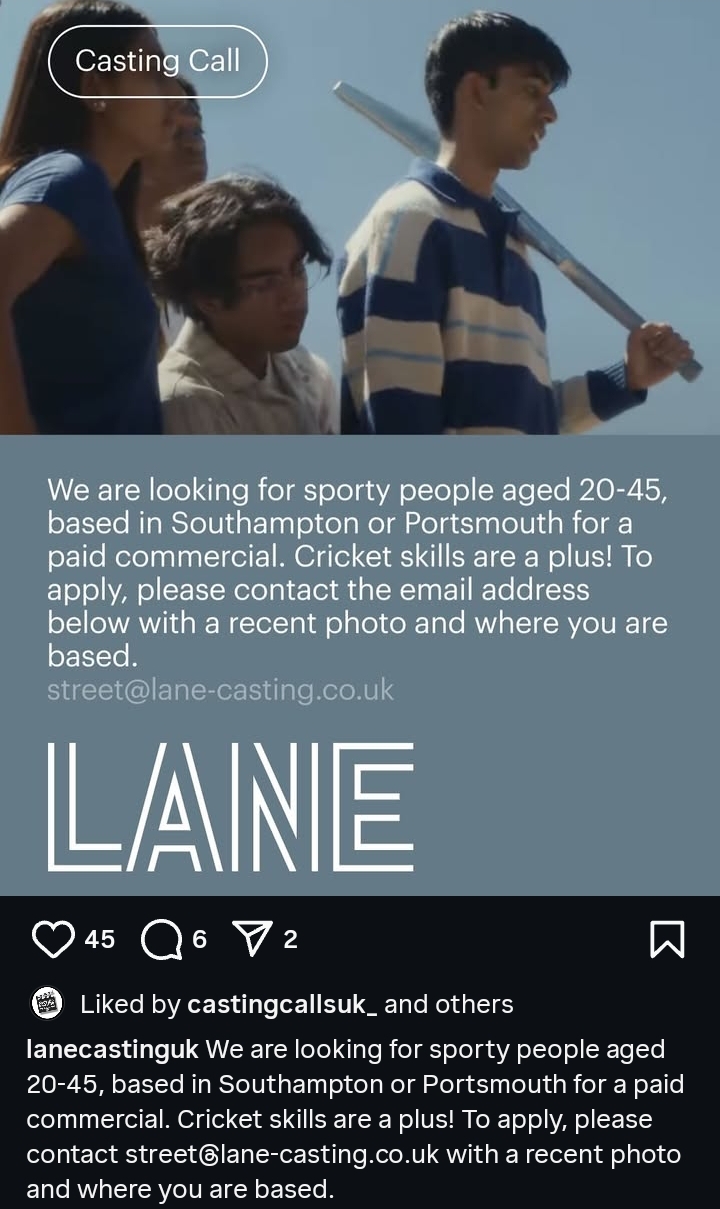720x1209 pixels.
Task: Share this casting call post
Action: tap(252, 939)
